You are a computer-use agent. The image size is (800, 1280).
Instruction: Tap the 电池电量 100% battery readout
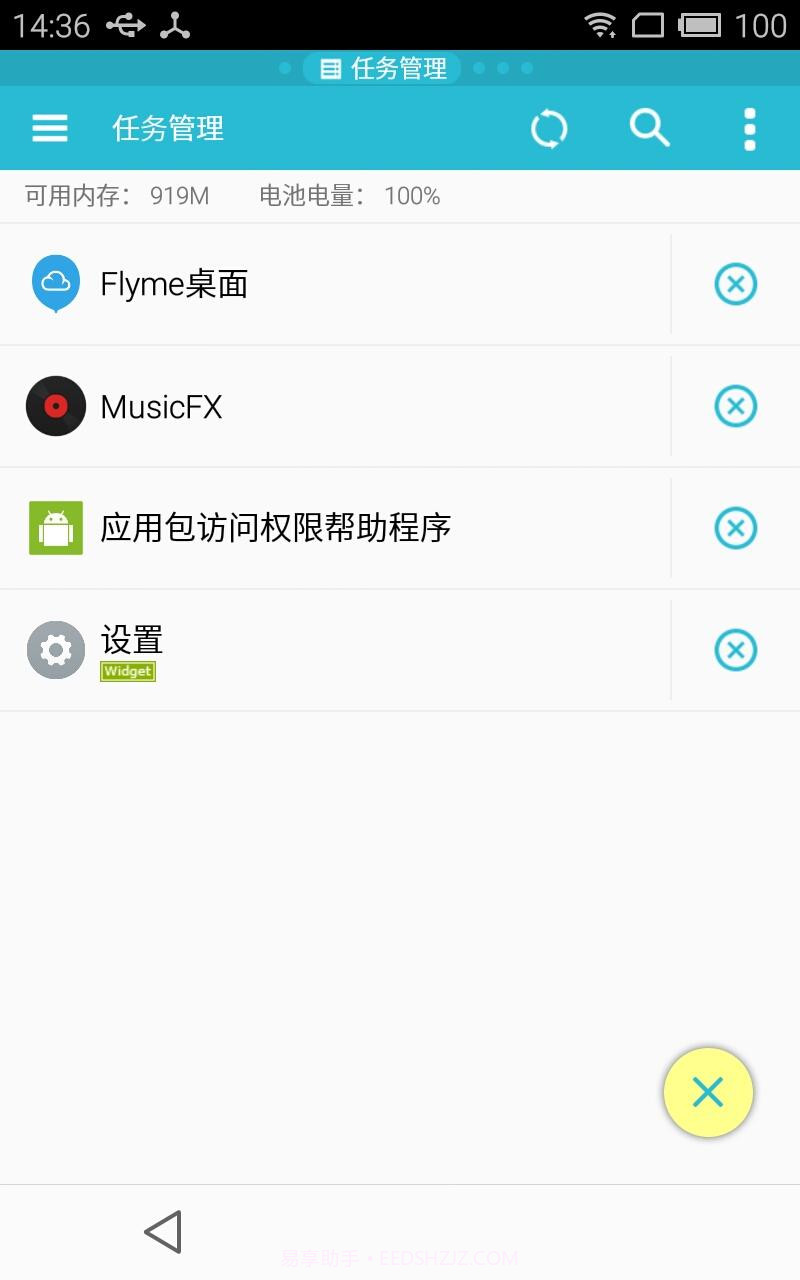350,196
